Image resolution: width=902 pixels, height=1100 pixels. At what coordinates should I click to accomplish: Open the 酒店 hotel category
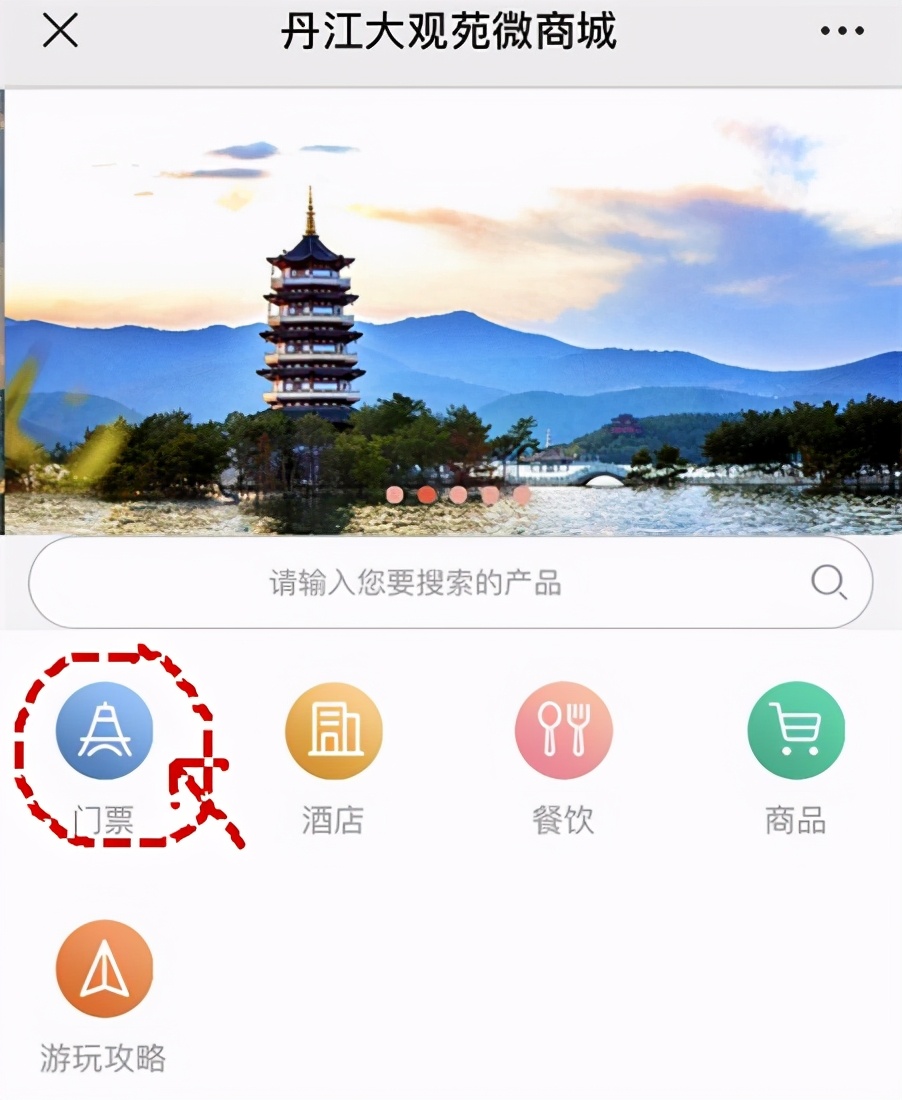(334, 732)
